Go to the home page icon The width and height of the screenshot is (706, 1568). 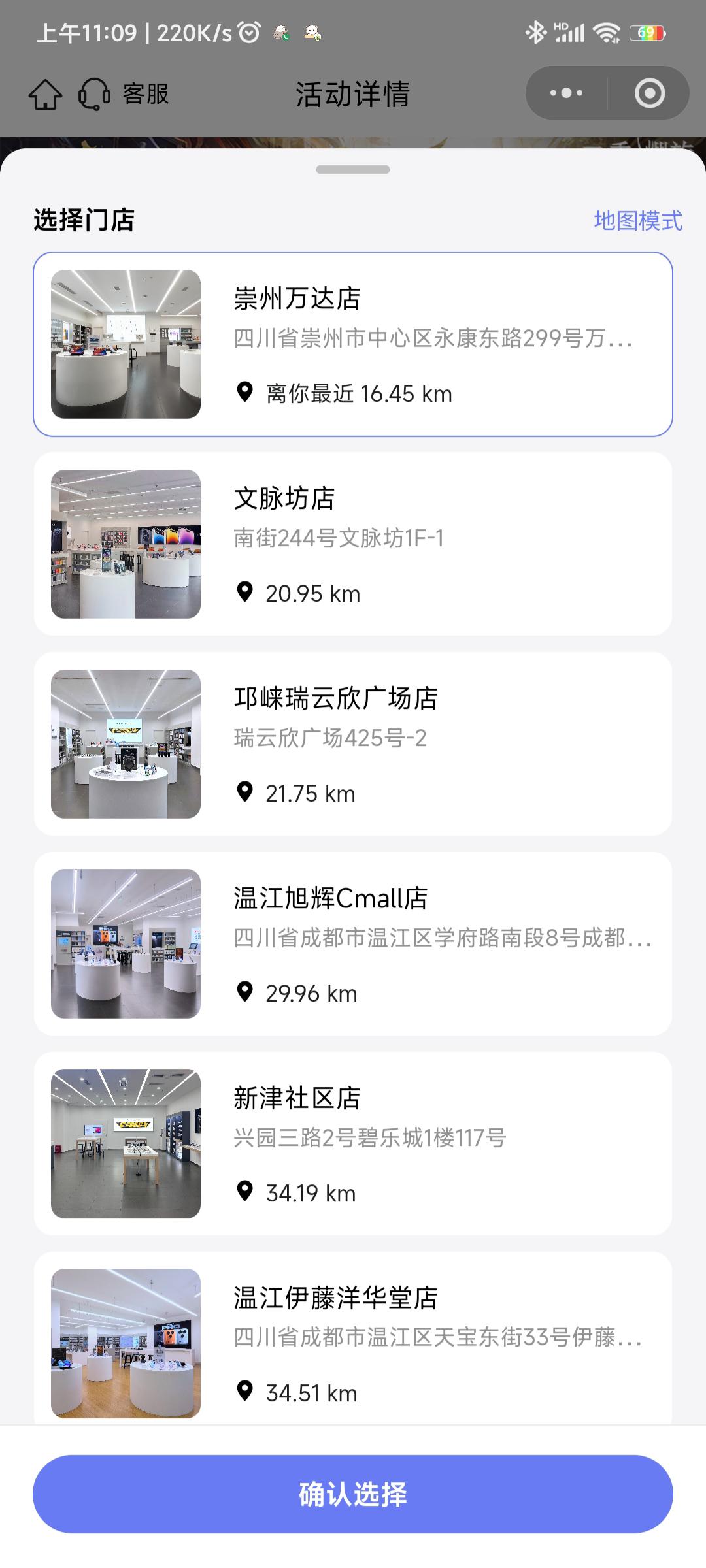click(45, 94)
